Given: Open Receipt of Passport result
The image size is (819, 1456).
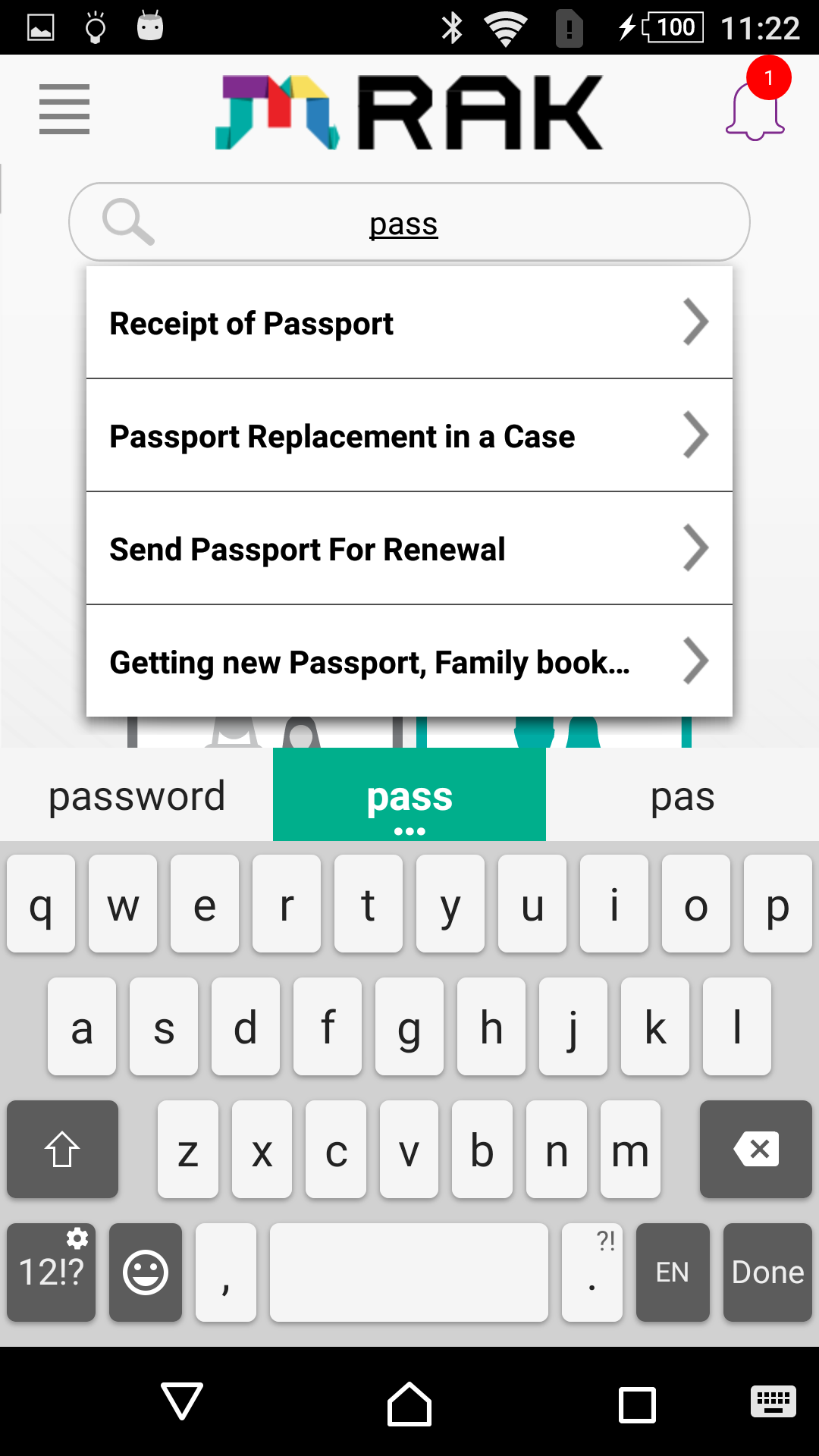Looking at the screenshot, I should click(x=409, y=323).
